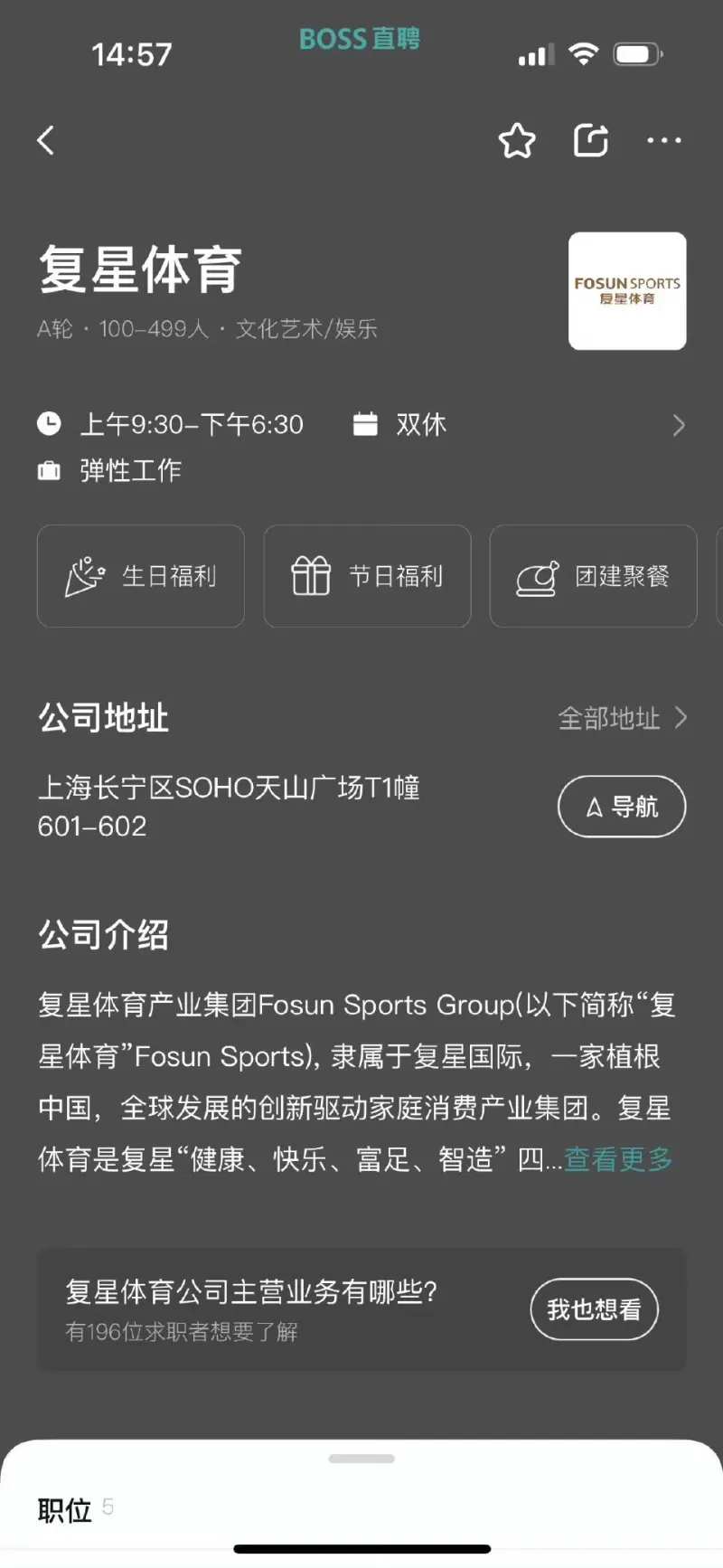The image size is (723, 1568).
Task: Go back to the previous page
Action: coord(46,140)
